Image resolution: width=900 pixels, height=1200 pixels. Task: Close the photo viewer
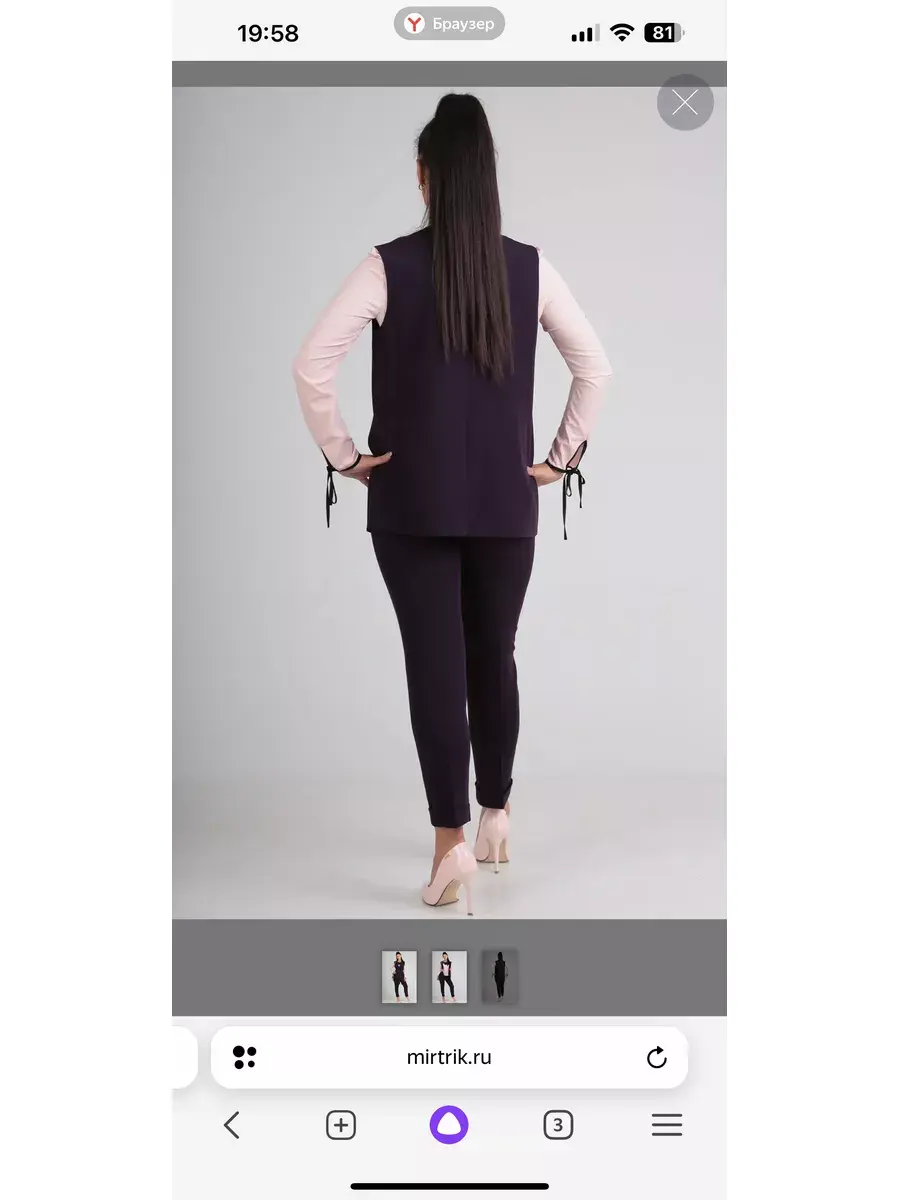(x=685, y=102)
